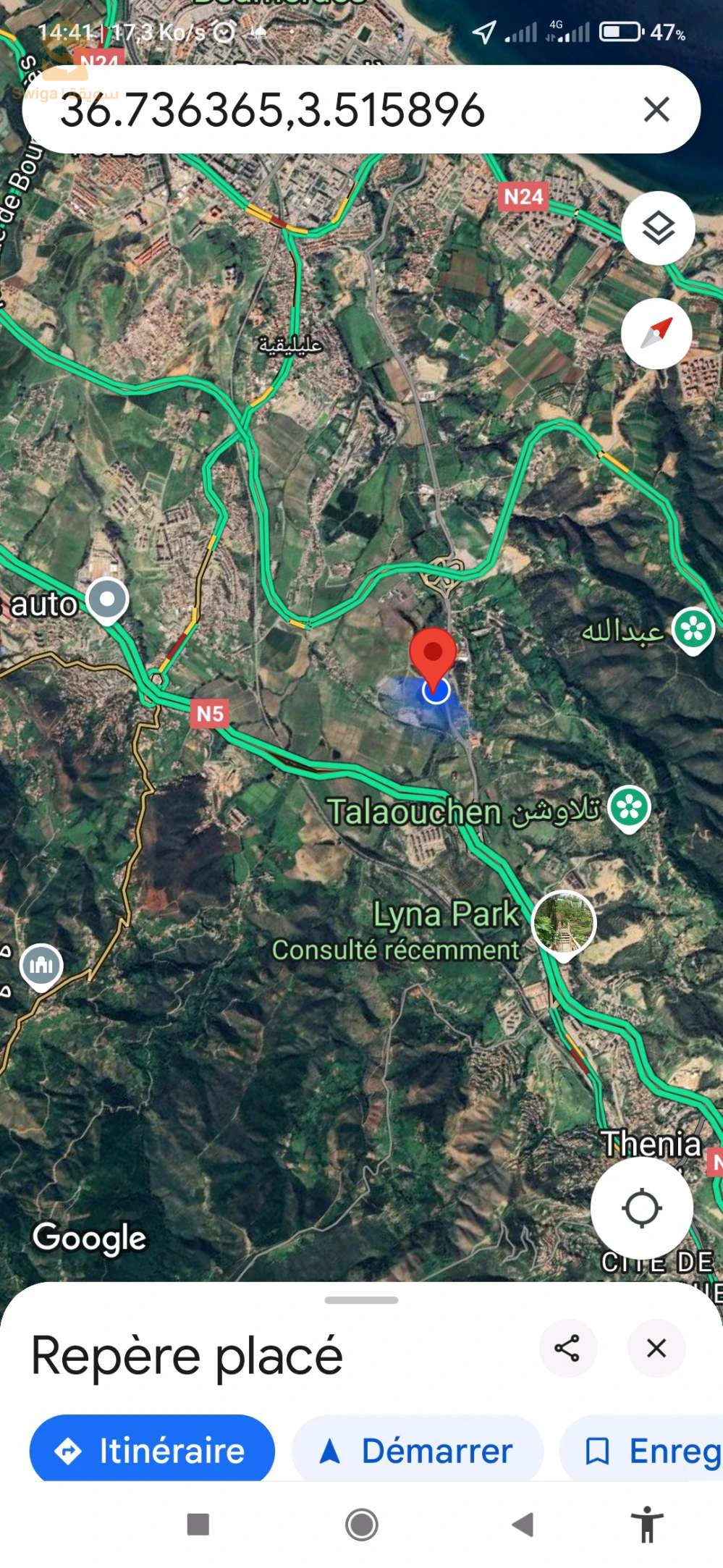
Task: Tap the Itinéraire directions arrow icon
Action: pos(66,1450)
